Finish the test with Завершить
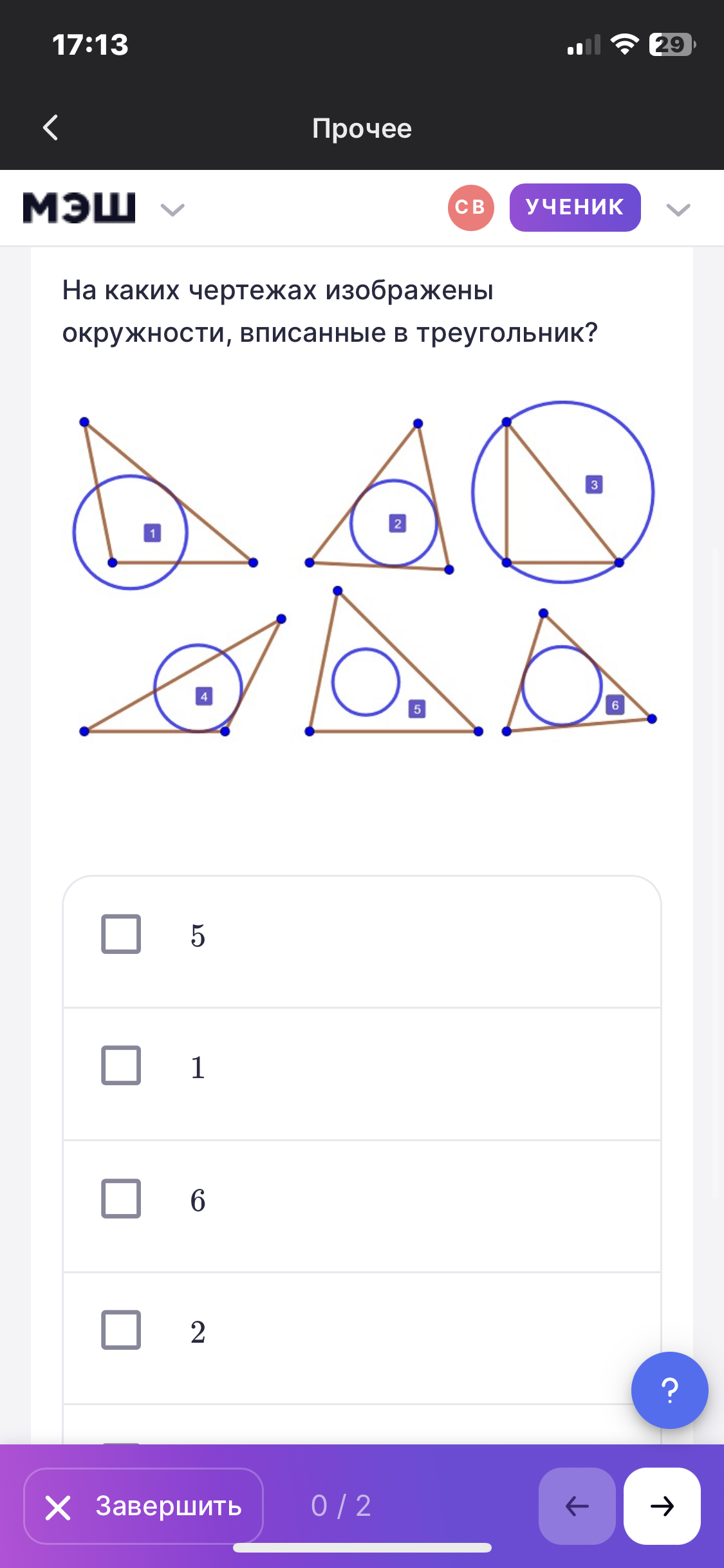724x1568 pixels. coord(144,1506)
